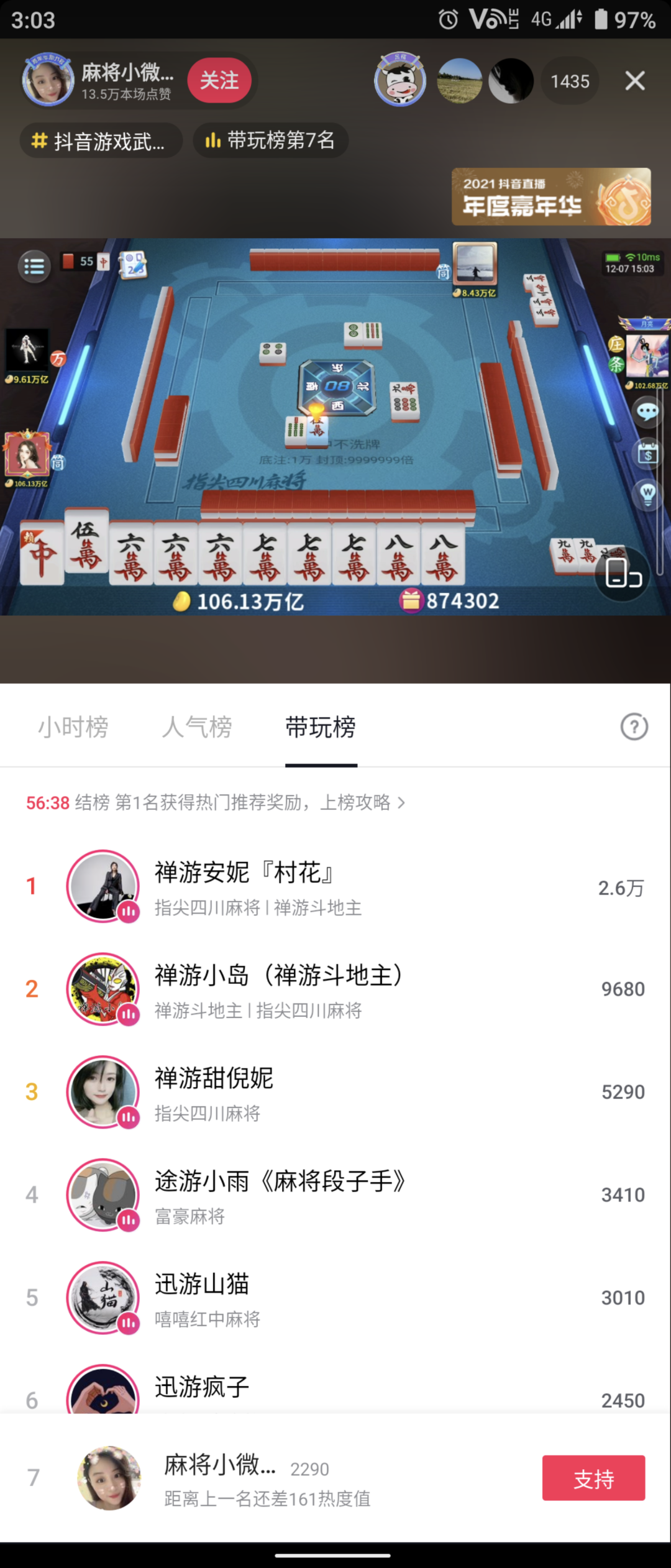This screenshot has height=1568, width=671.
Task: Switch to the 人气榜 tab
Action: pyautogui.click(x=197, y=727)
